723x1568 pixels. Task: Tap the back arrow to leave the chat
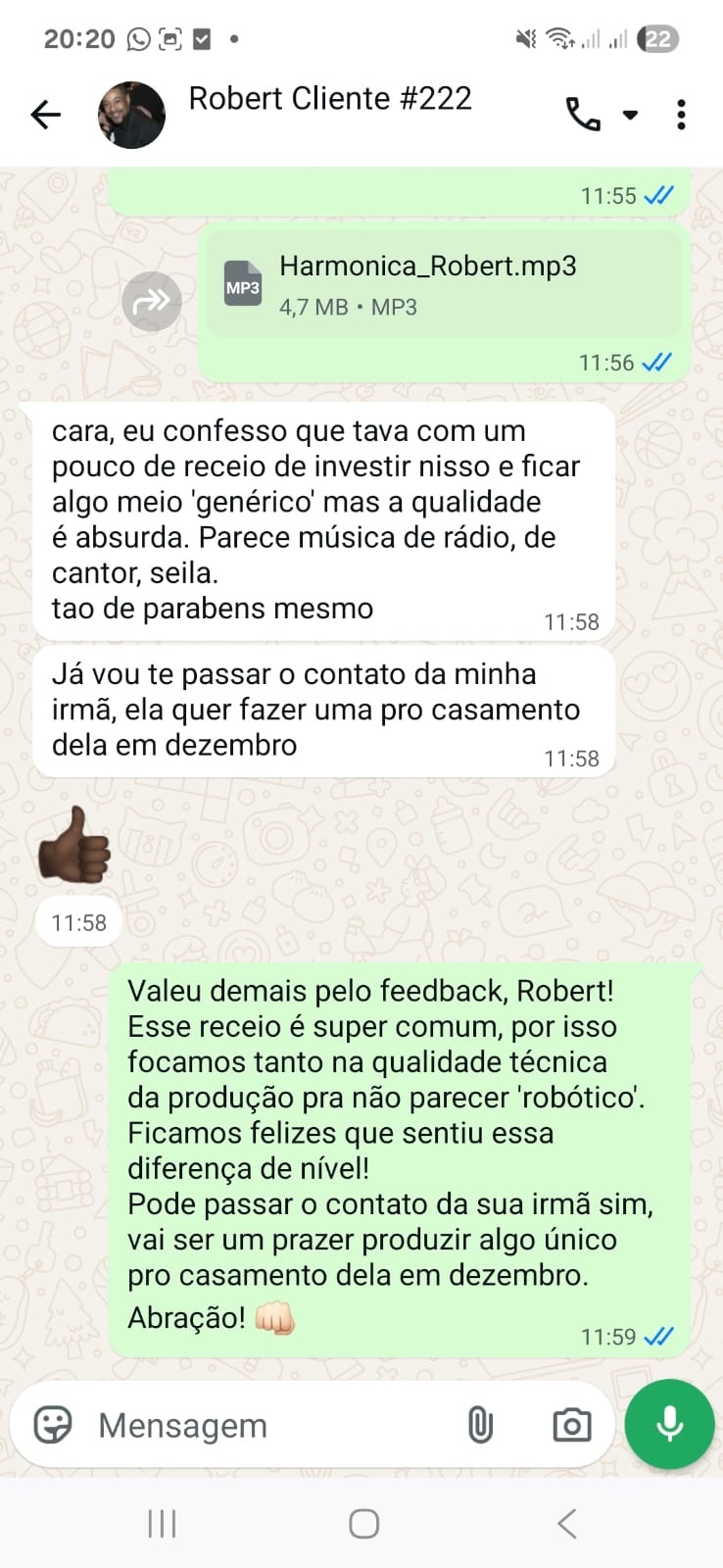(x=45, y=114)
